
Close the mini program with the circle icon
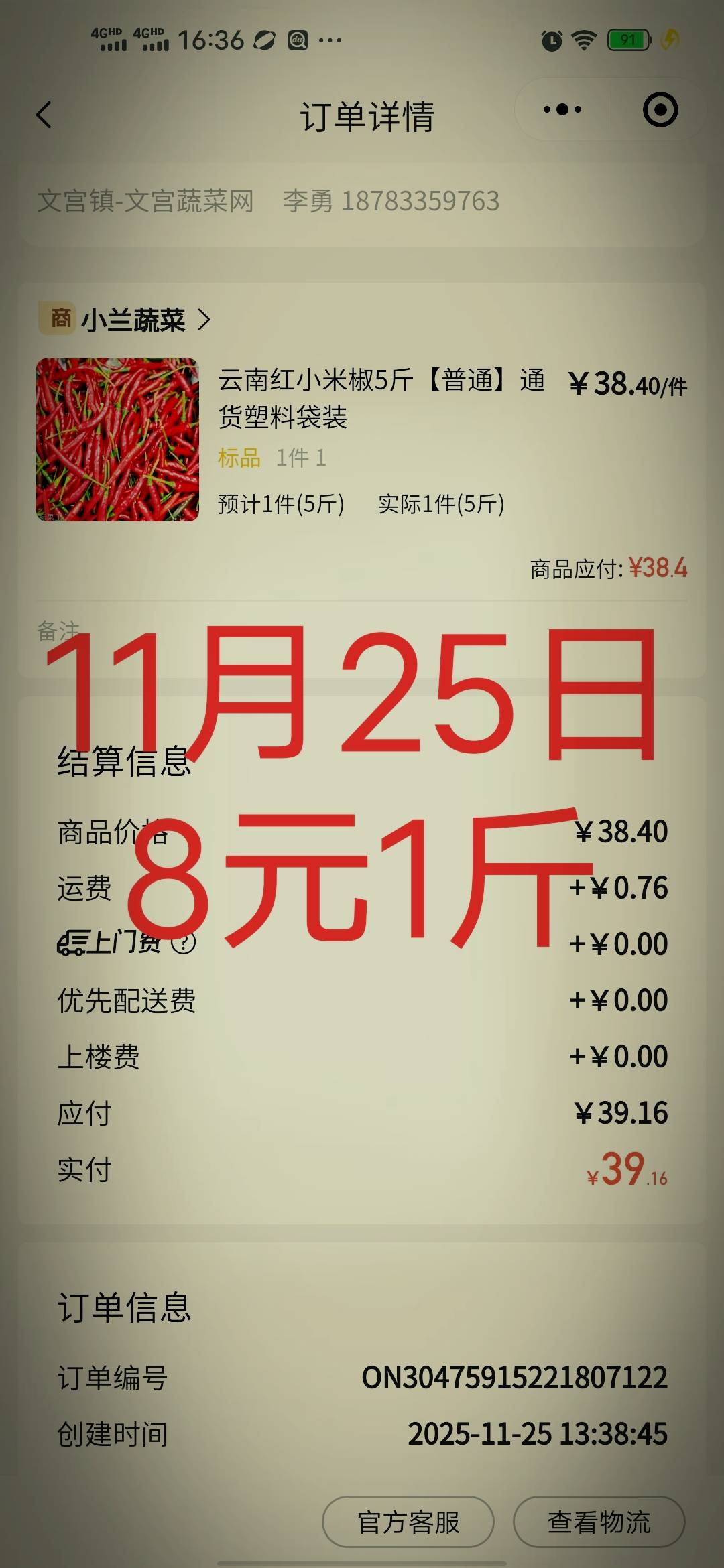pos(660,110)
